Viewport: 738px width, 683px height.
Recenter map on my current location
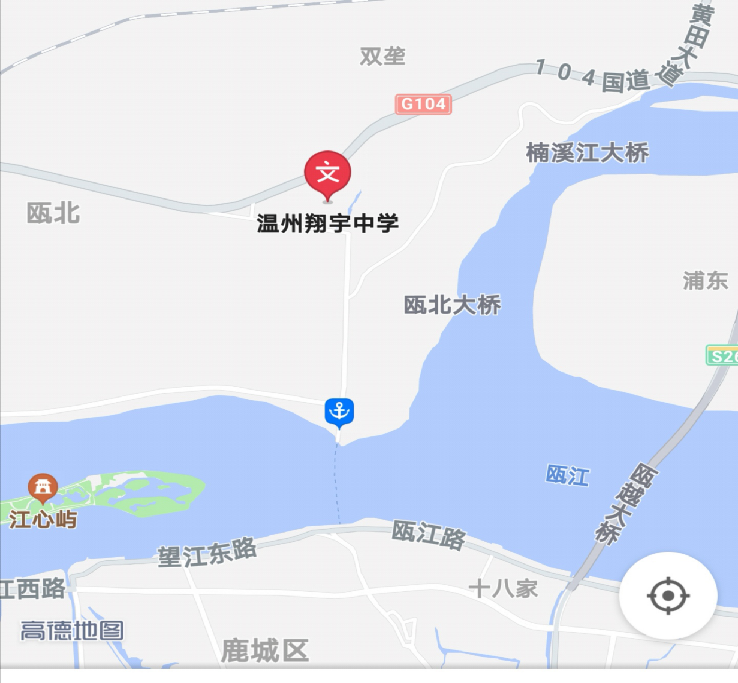tap(668, 597)
